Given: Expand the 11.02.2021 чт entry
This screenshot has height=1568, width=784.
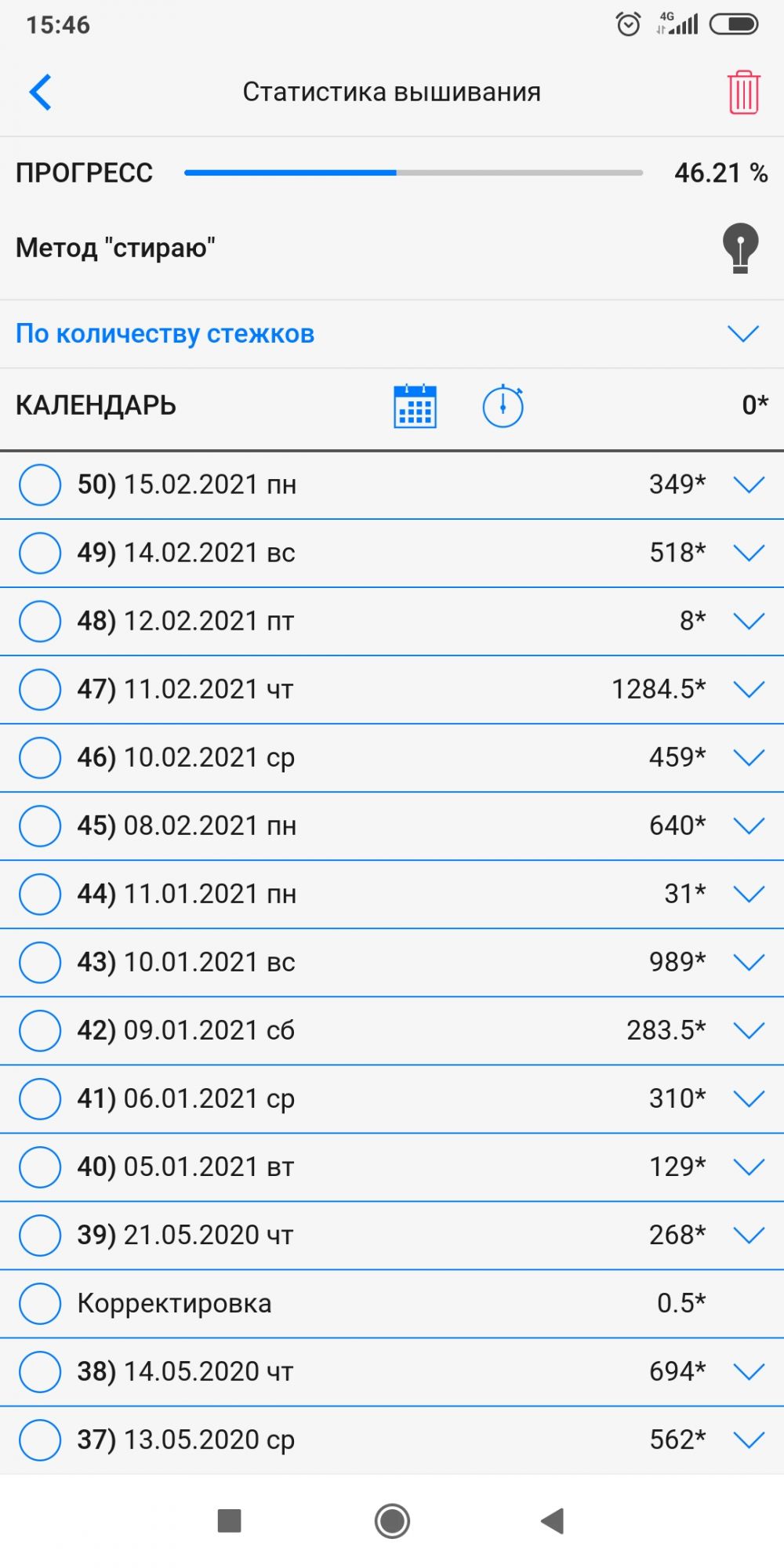Looking at the screenshot, I should pos(749,689).
